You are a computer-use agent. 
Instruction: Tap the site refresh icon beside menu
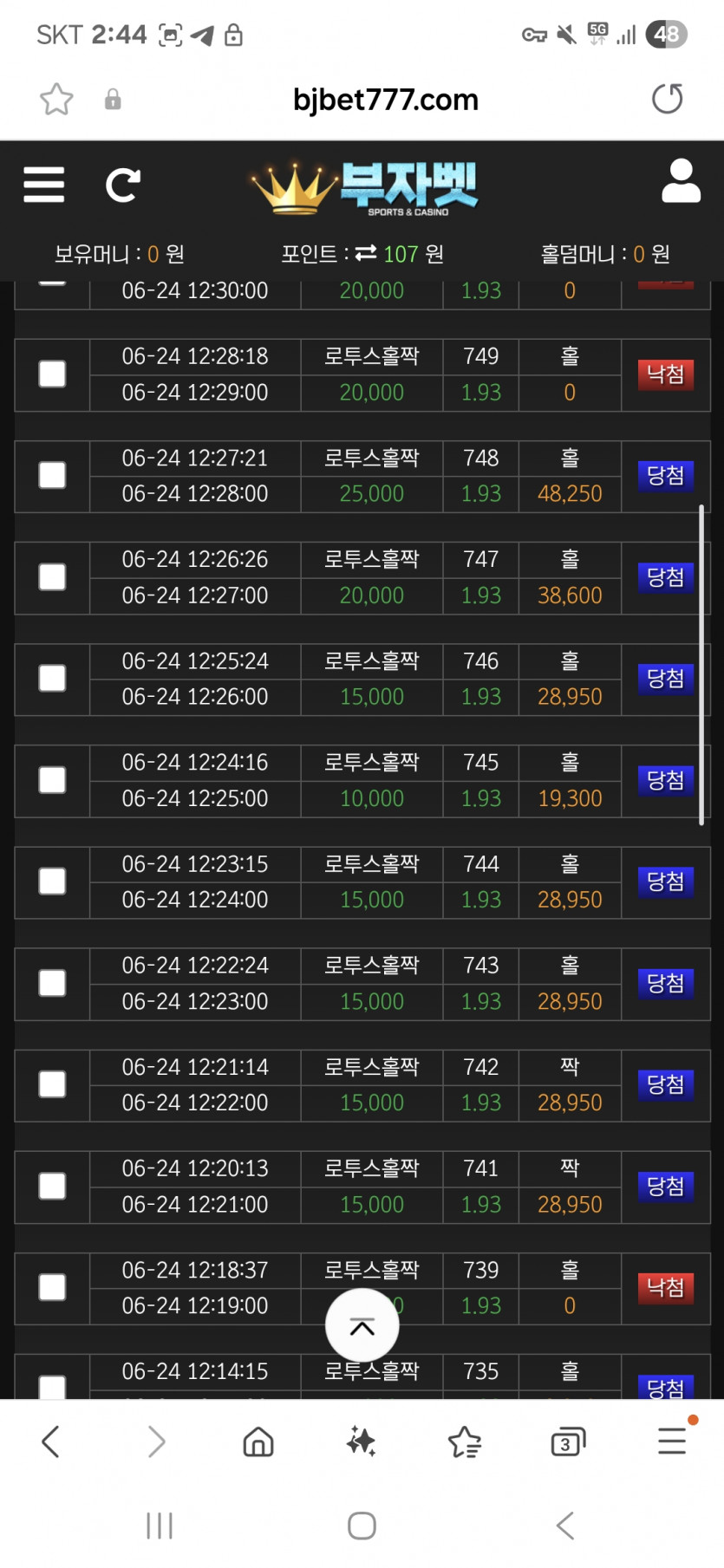click(122, 185)
